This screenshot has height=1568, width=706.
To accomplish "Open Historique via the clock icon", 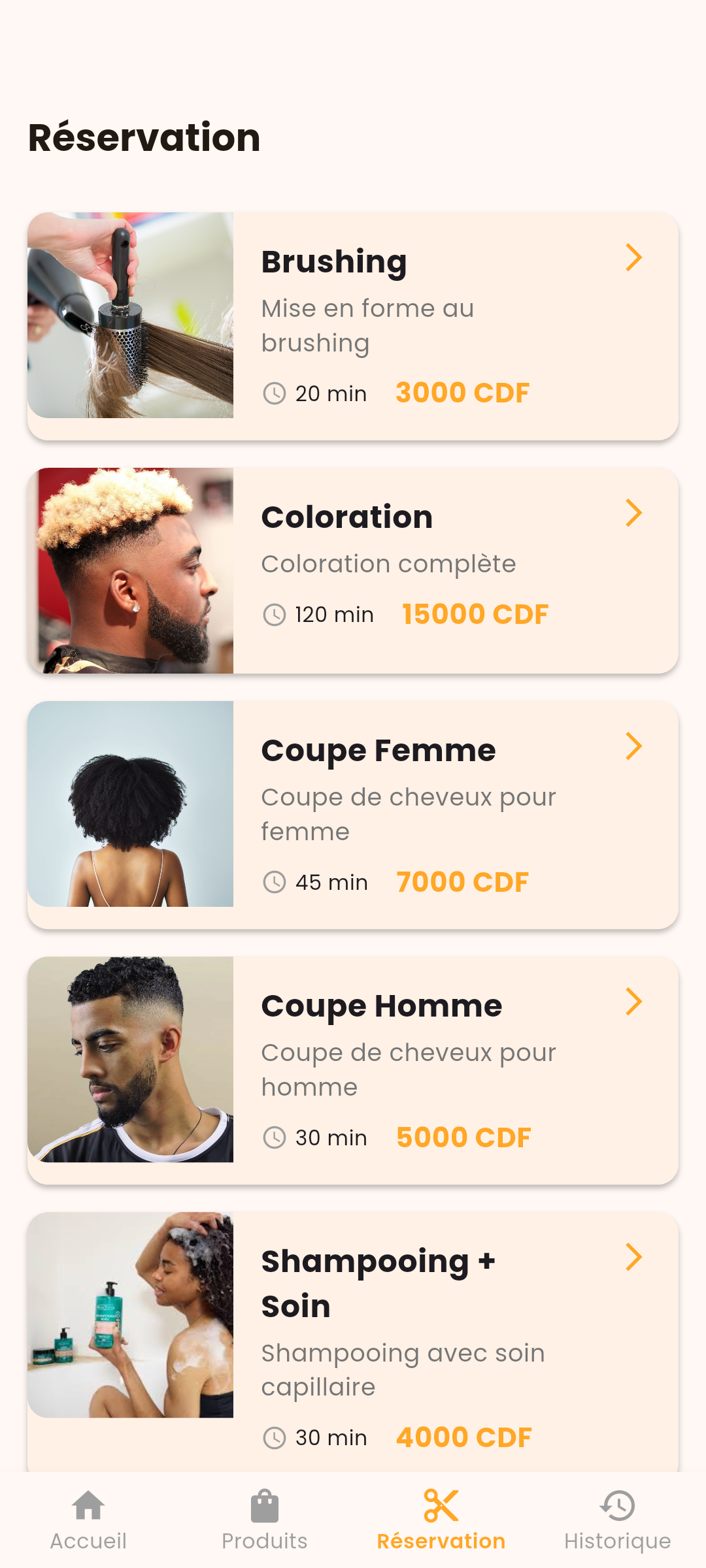I will click(x=616, y=1507).
